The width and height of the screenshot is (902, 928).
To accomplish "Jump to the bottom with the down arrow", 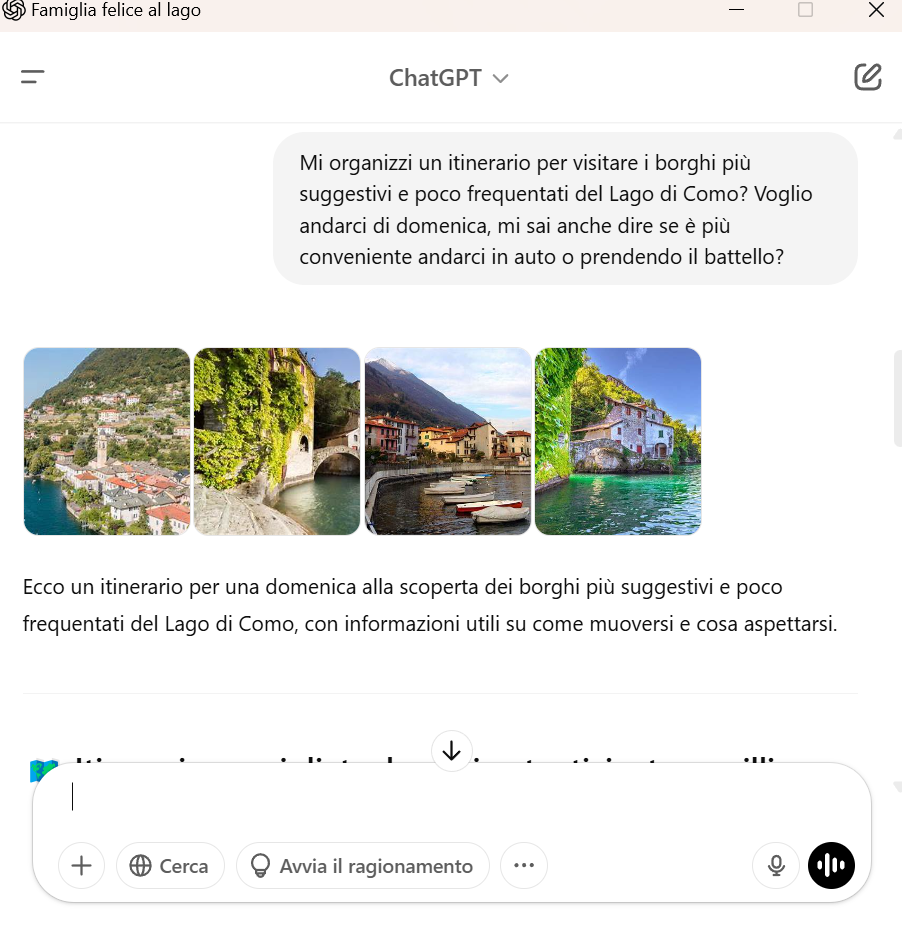I will click(451, 751).
